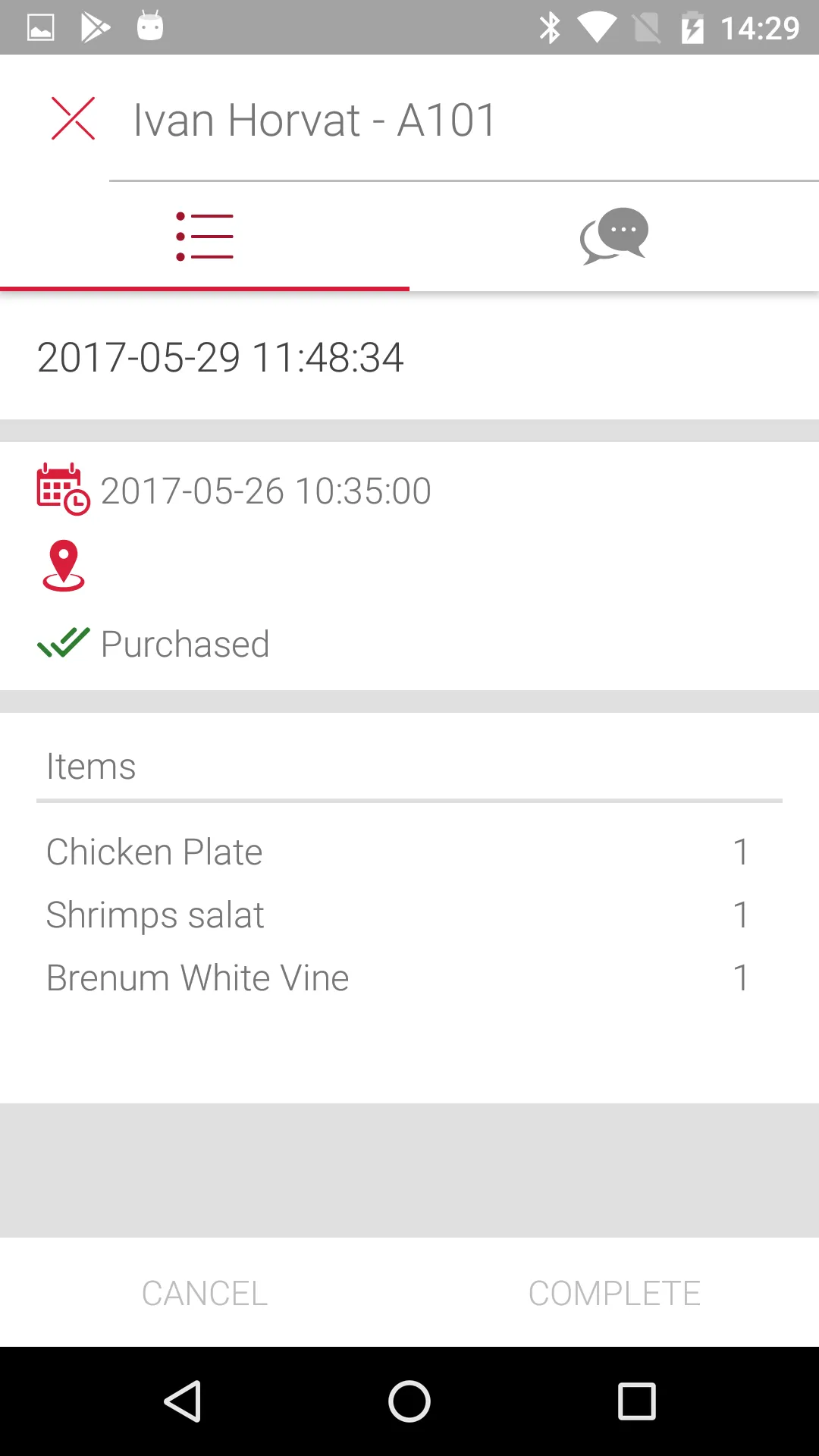Go back using the system back button
This screenshot has width=819, height=1456.
[182, 1401]
